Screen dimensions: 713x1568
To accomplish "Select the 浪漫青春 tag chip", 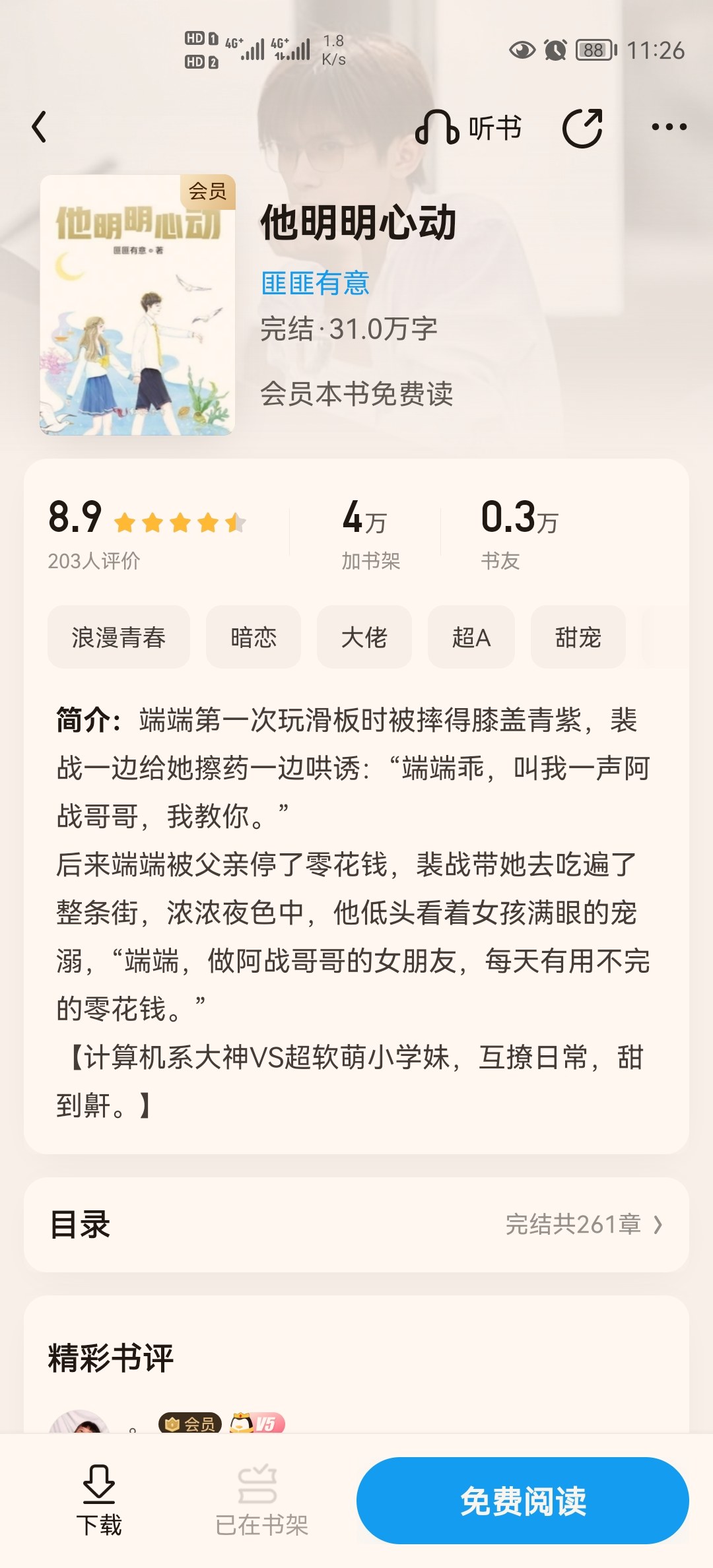I will [119, 637].
